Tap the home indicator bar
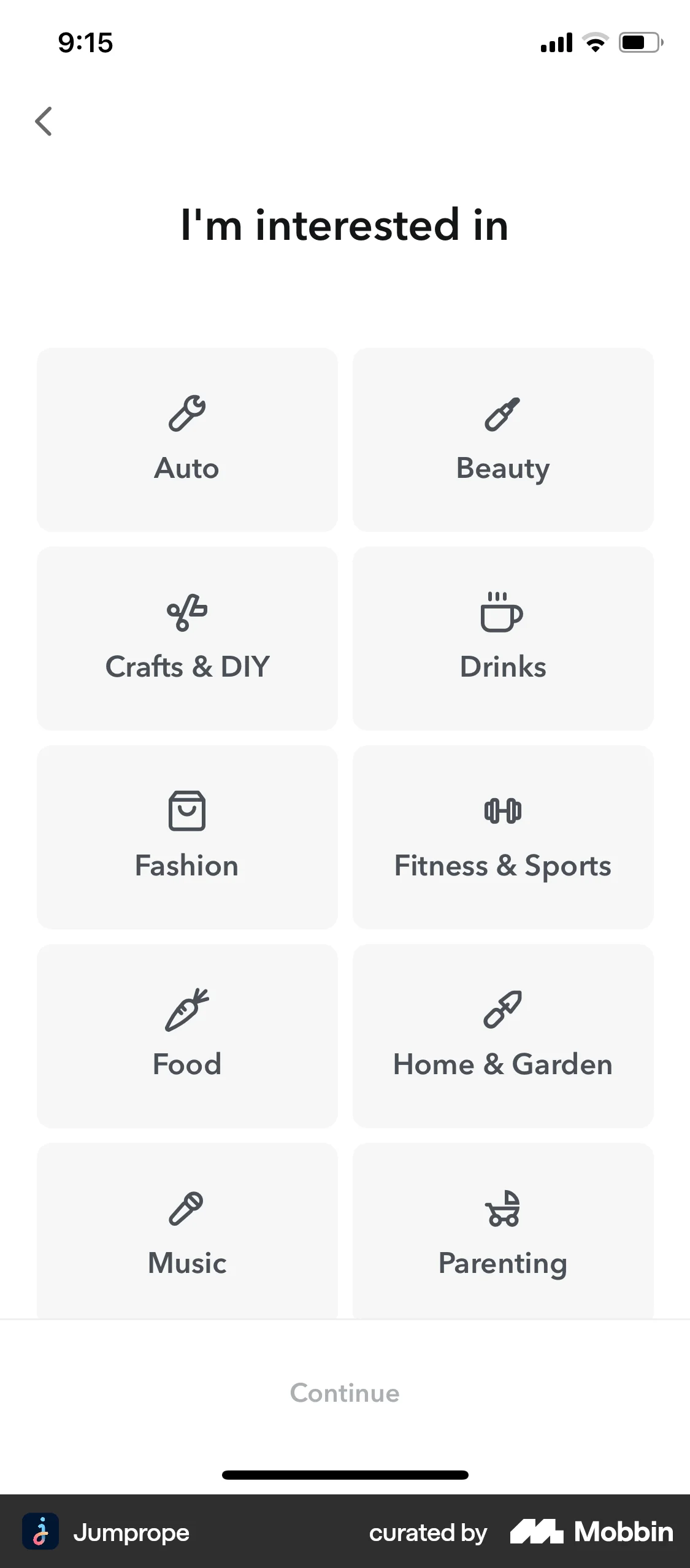 tap(345, 1475)
